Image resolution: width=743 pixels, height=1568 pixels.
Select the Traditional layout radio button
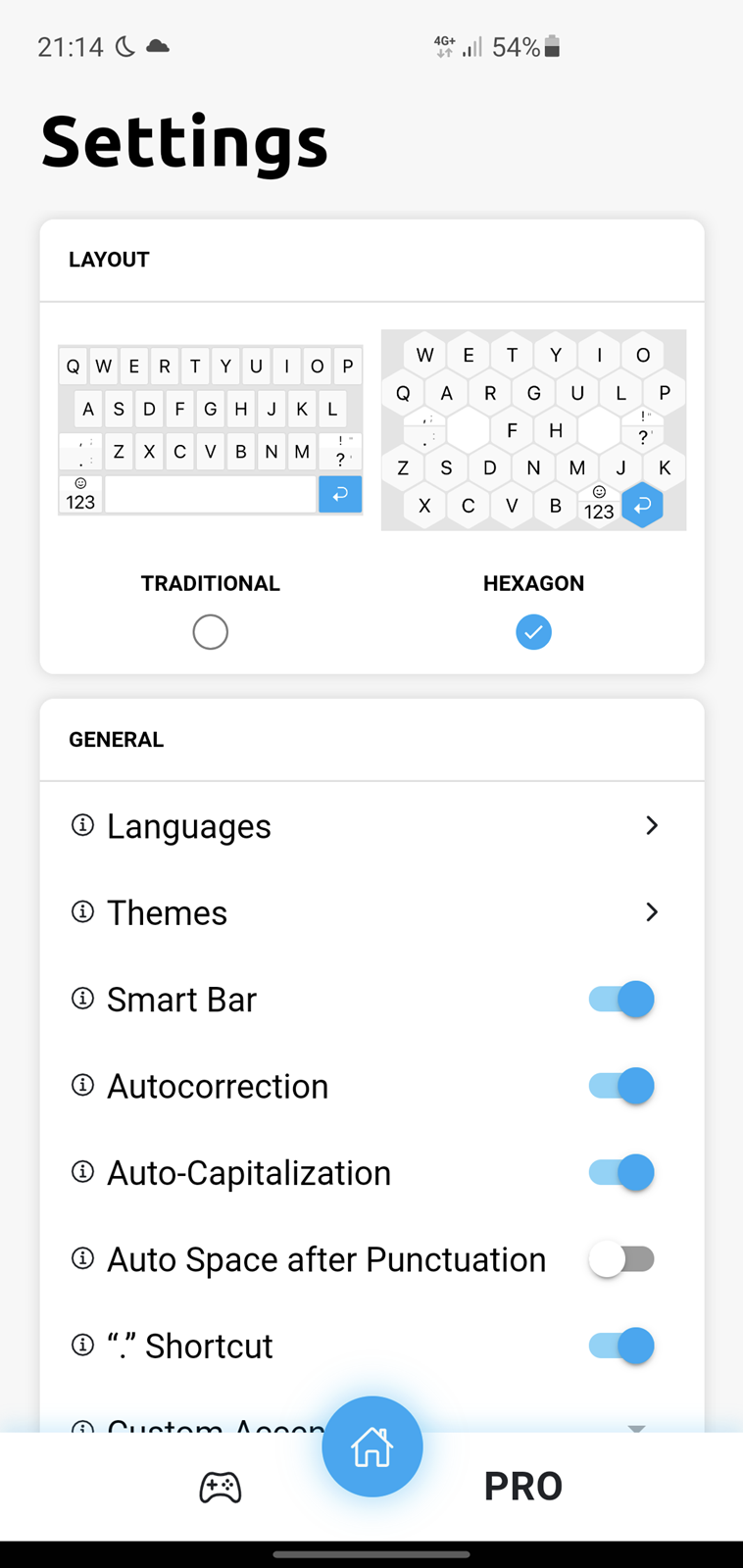click(x=210, y=632)
